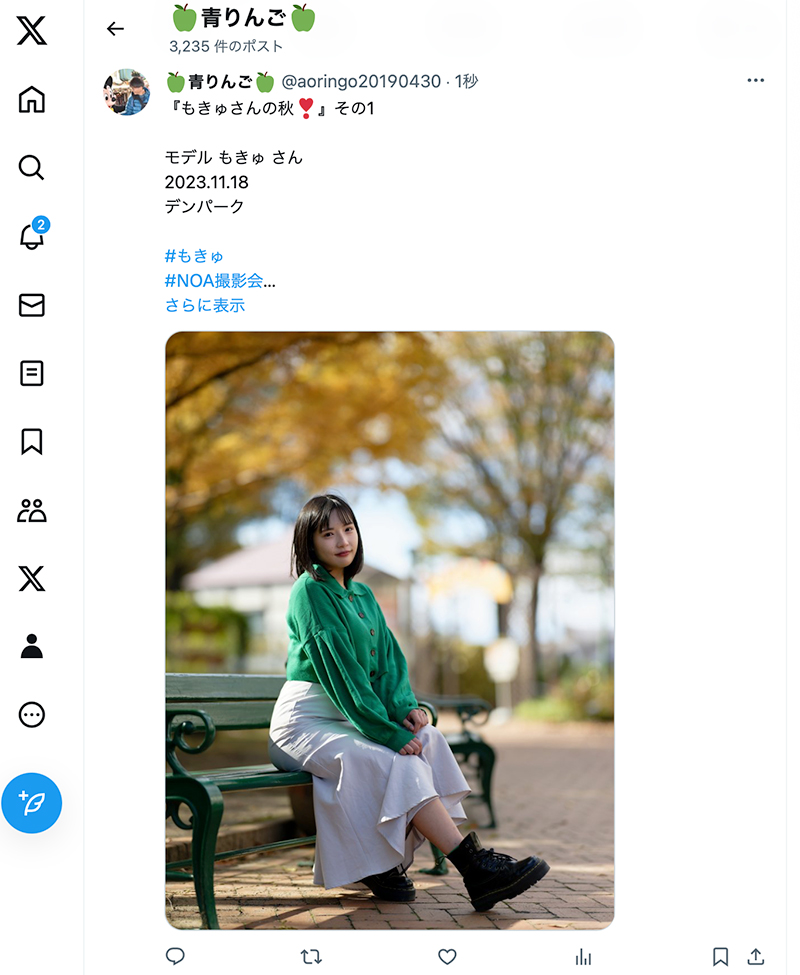800x975 pixels.
Task: Open the #NOA撮影会 hashtag
Action: click(219, 280)
